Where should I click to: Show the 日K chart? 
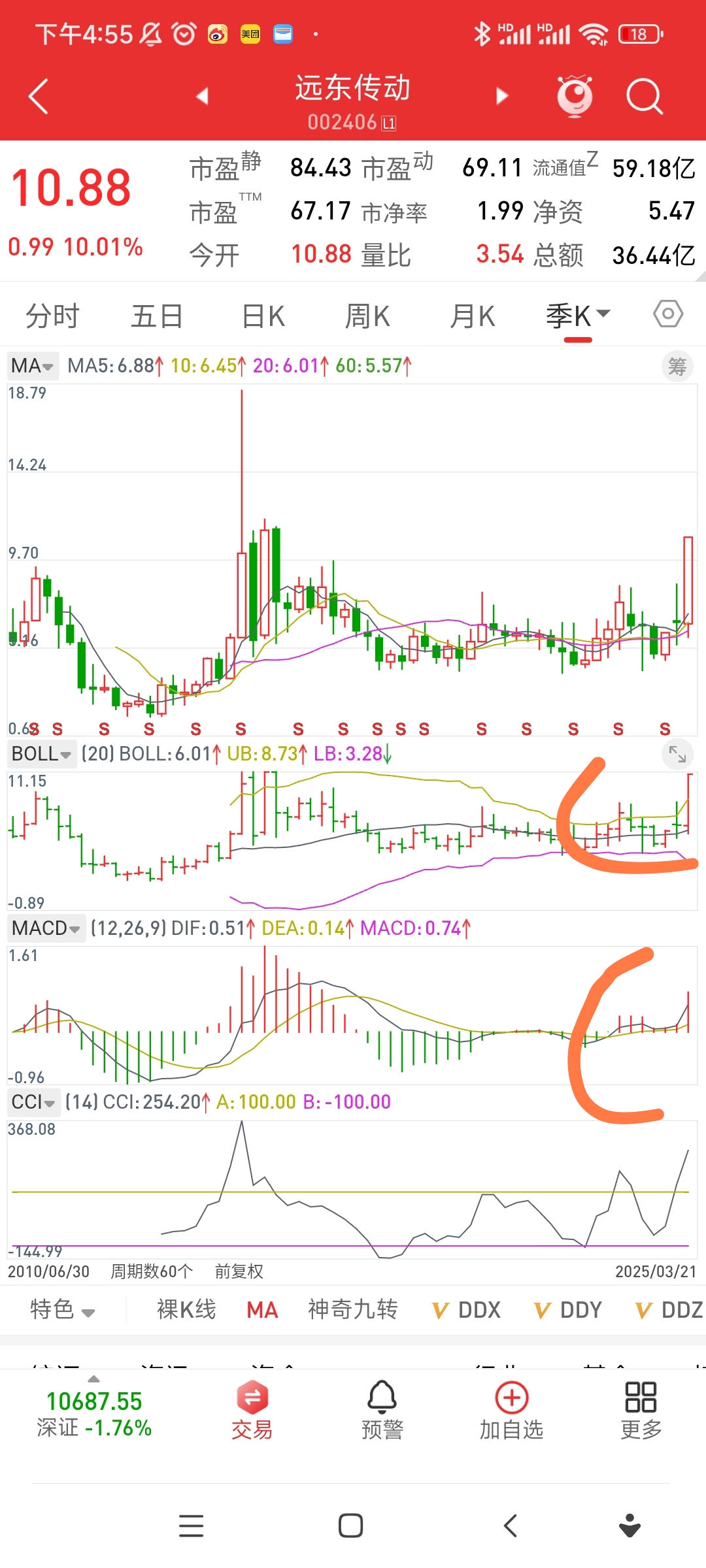click(x=263, y=317)
